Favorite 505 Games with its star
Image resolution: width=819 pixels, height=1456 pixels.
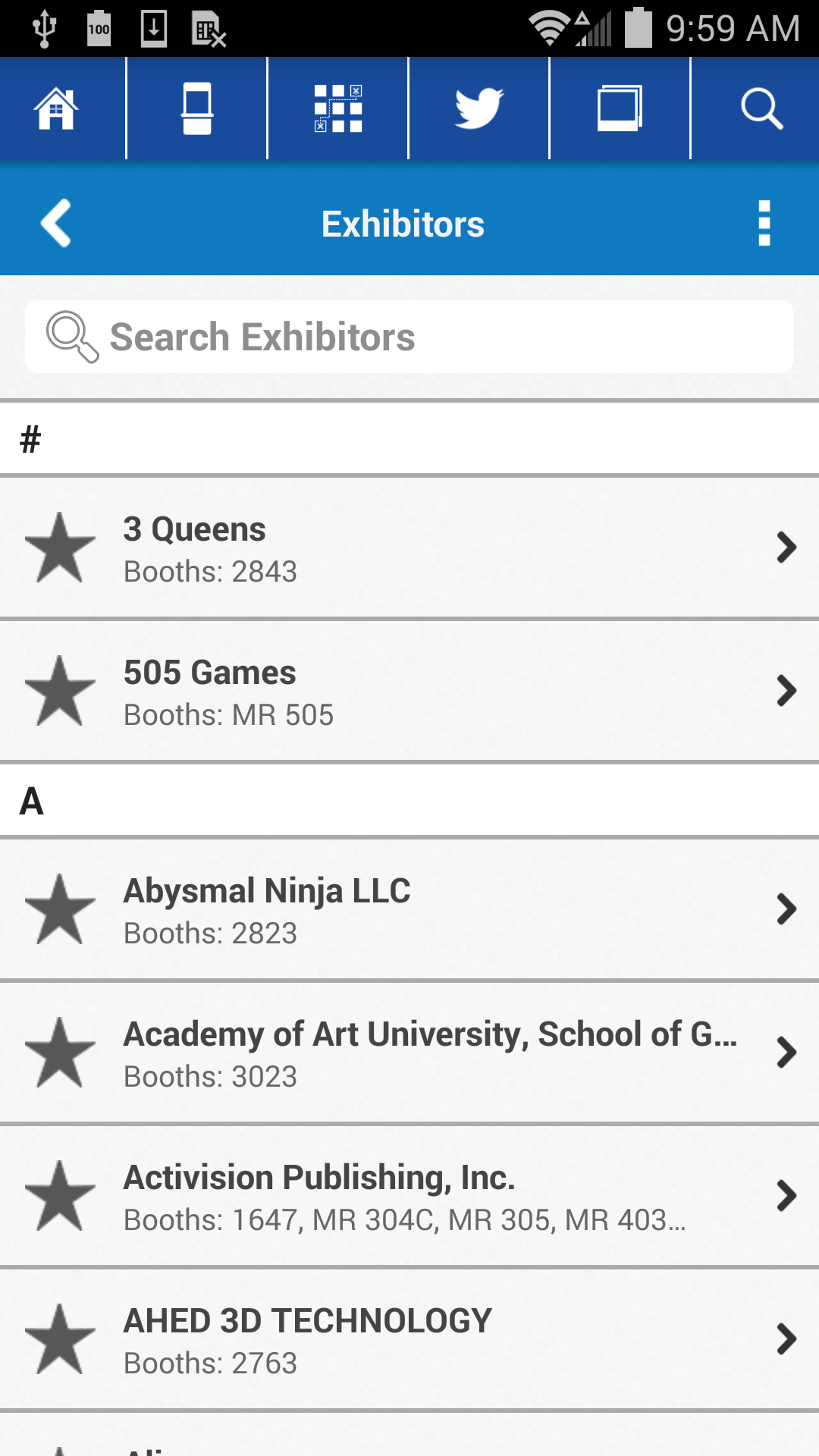[60, 691]
